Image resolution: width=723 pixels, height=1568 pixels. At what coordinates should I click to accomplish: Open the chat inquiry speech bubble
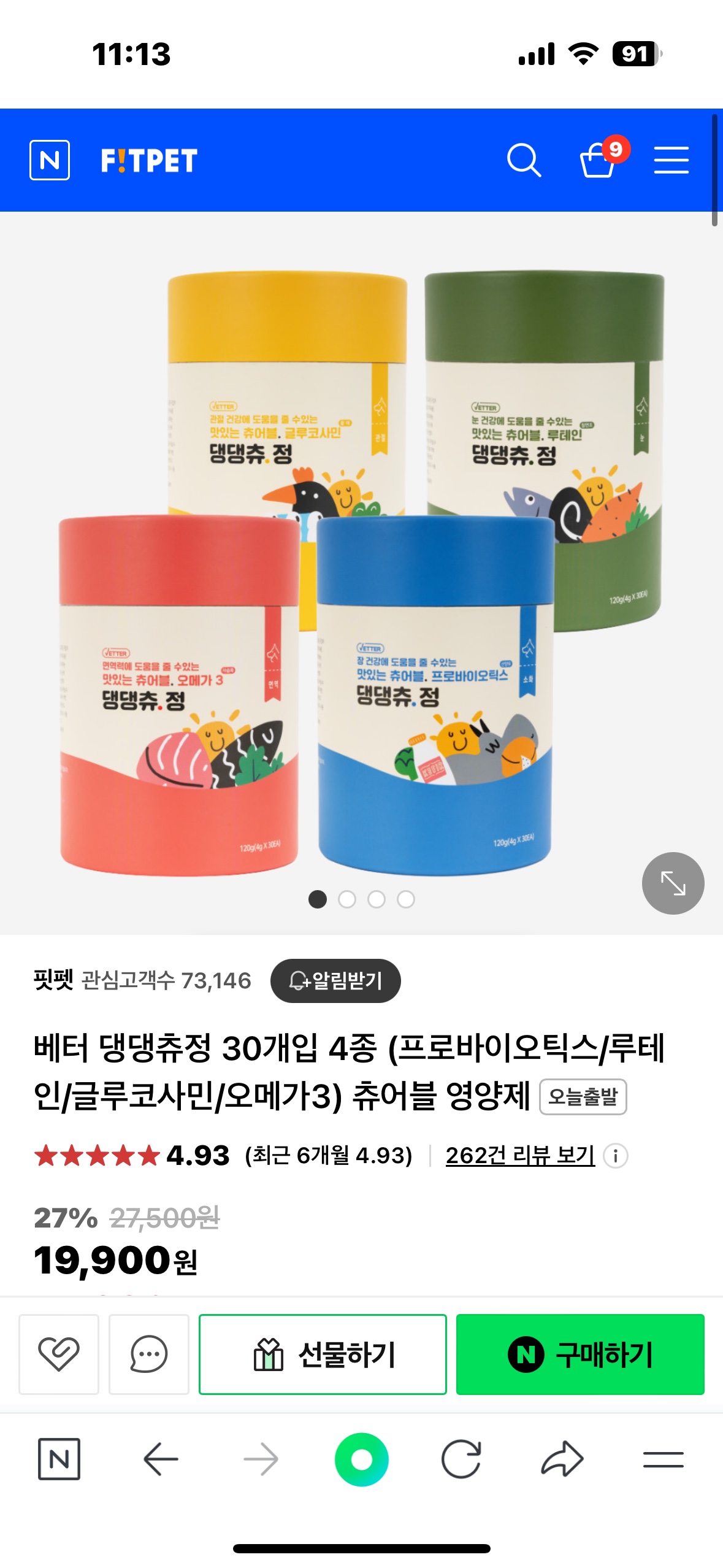click(x=149, y=1354)
